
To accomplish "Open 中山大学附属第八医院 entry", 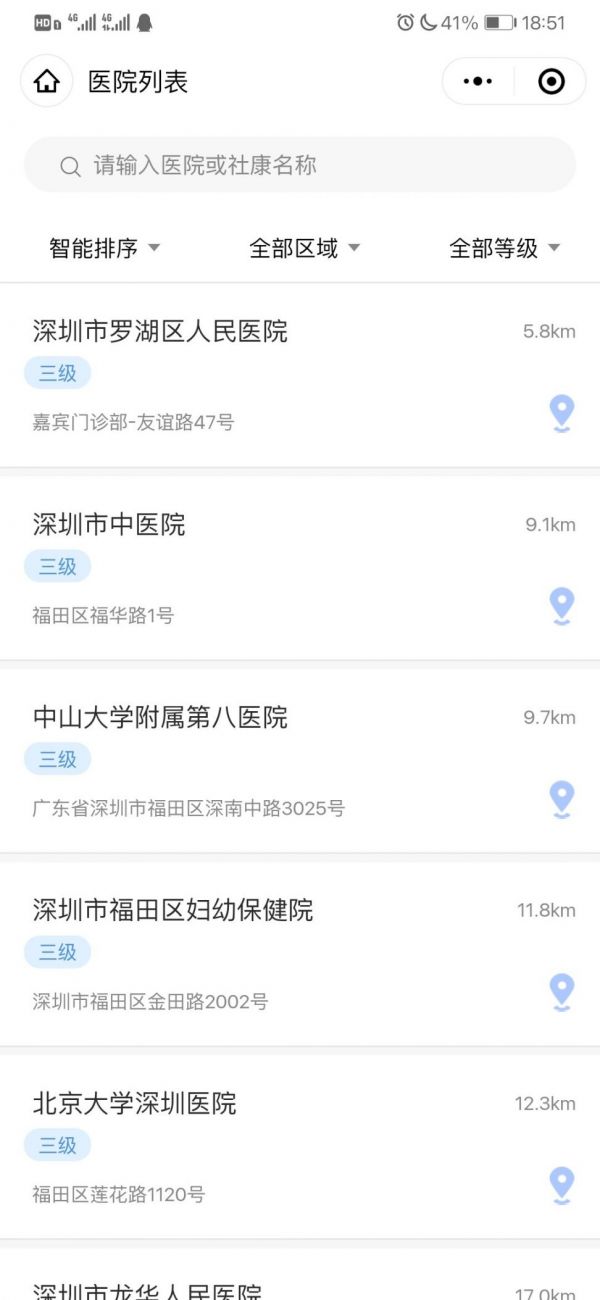I will tap(300, 761).
